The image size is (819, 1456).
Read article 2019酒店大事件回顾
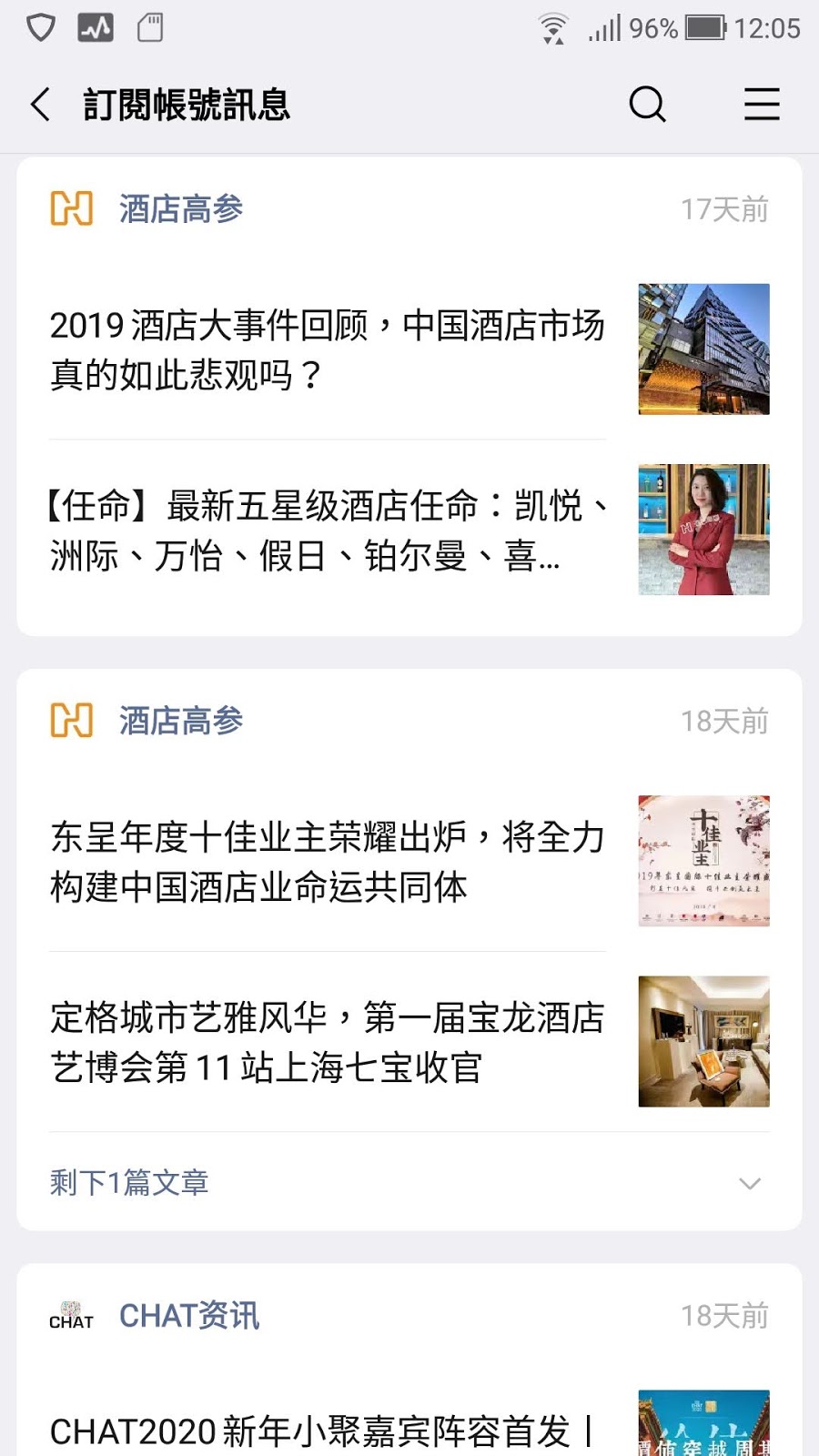tap(328, 349)
